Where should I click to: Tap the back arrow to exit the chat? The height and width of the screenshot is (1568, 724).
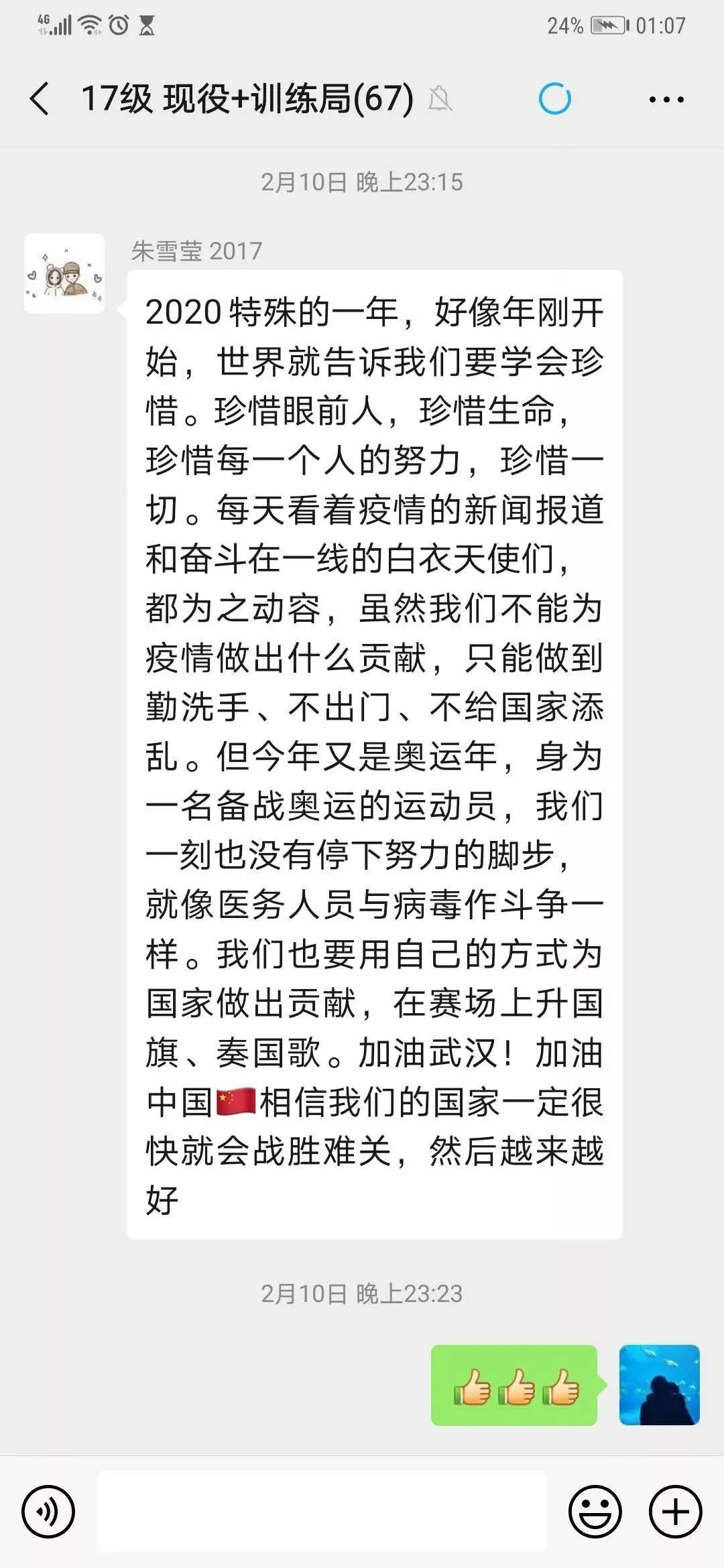pyautogui.click(x=38, y=98)
